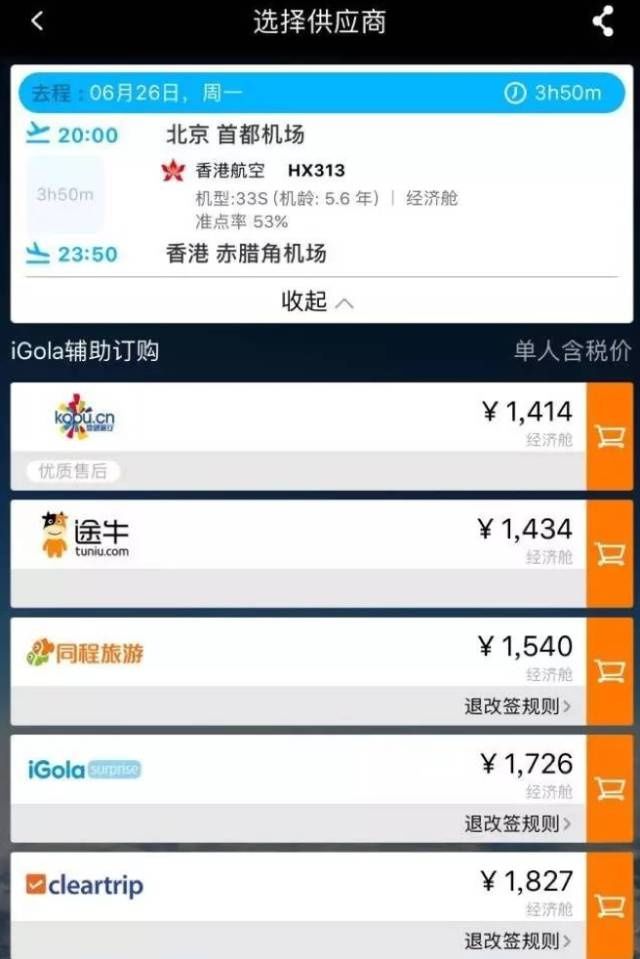
Task: Tap the cart button for the ¥1,414 offer
Action: tap(610, 436)
